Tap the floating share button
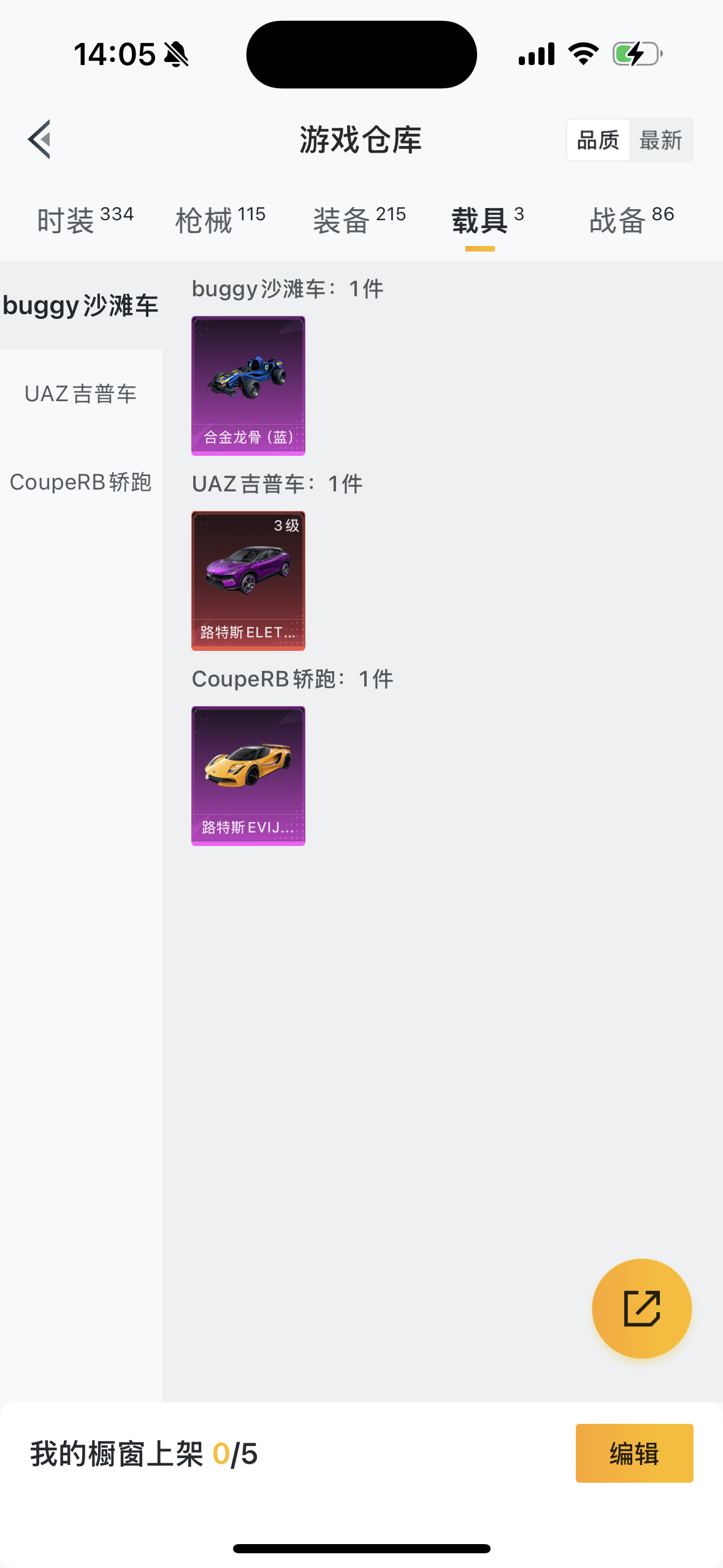 641,1309
